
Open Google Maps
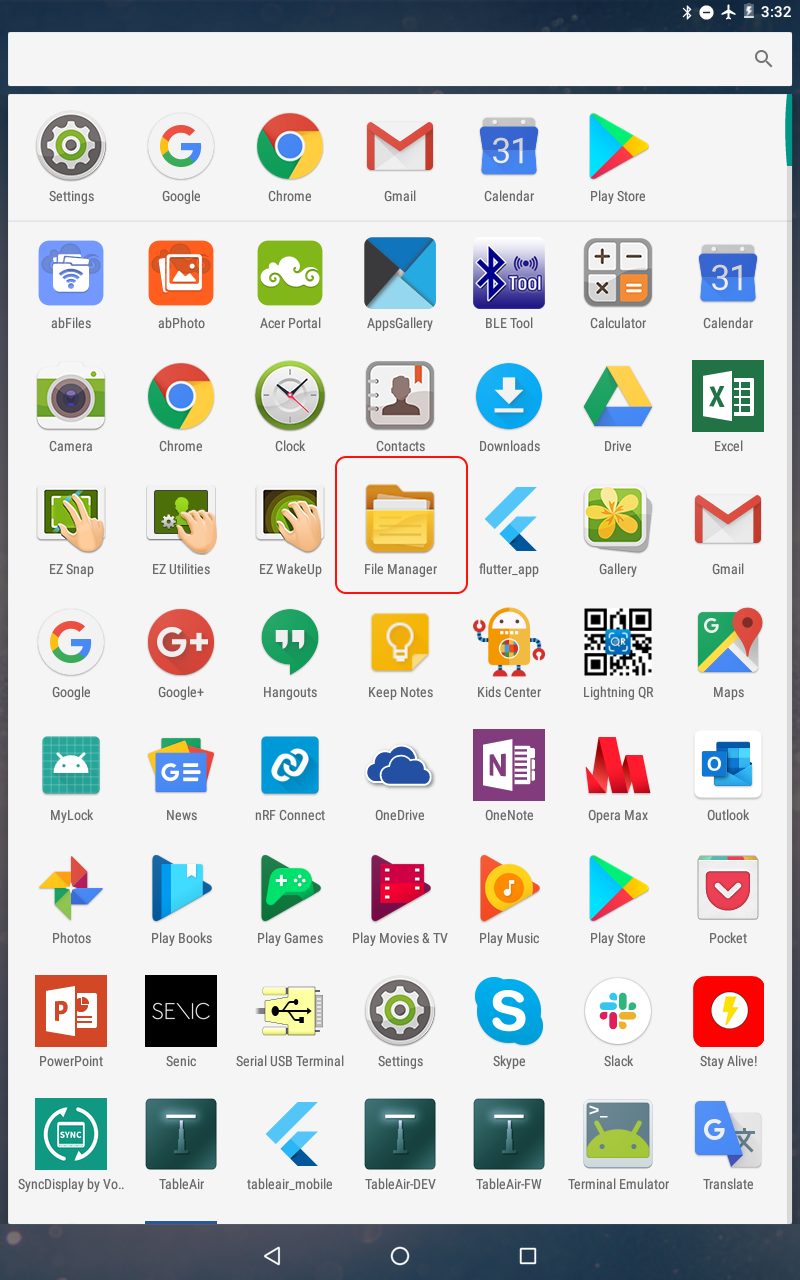click(728, 643)
